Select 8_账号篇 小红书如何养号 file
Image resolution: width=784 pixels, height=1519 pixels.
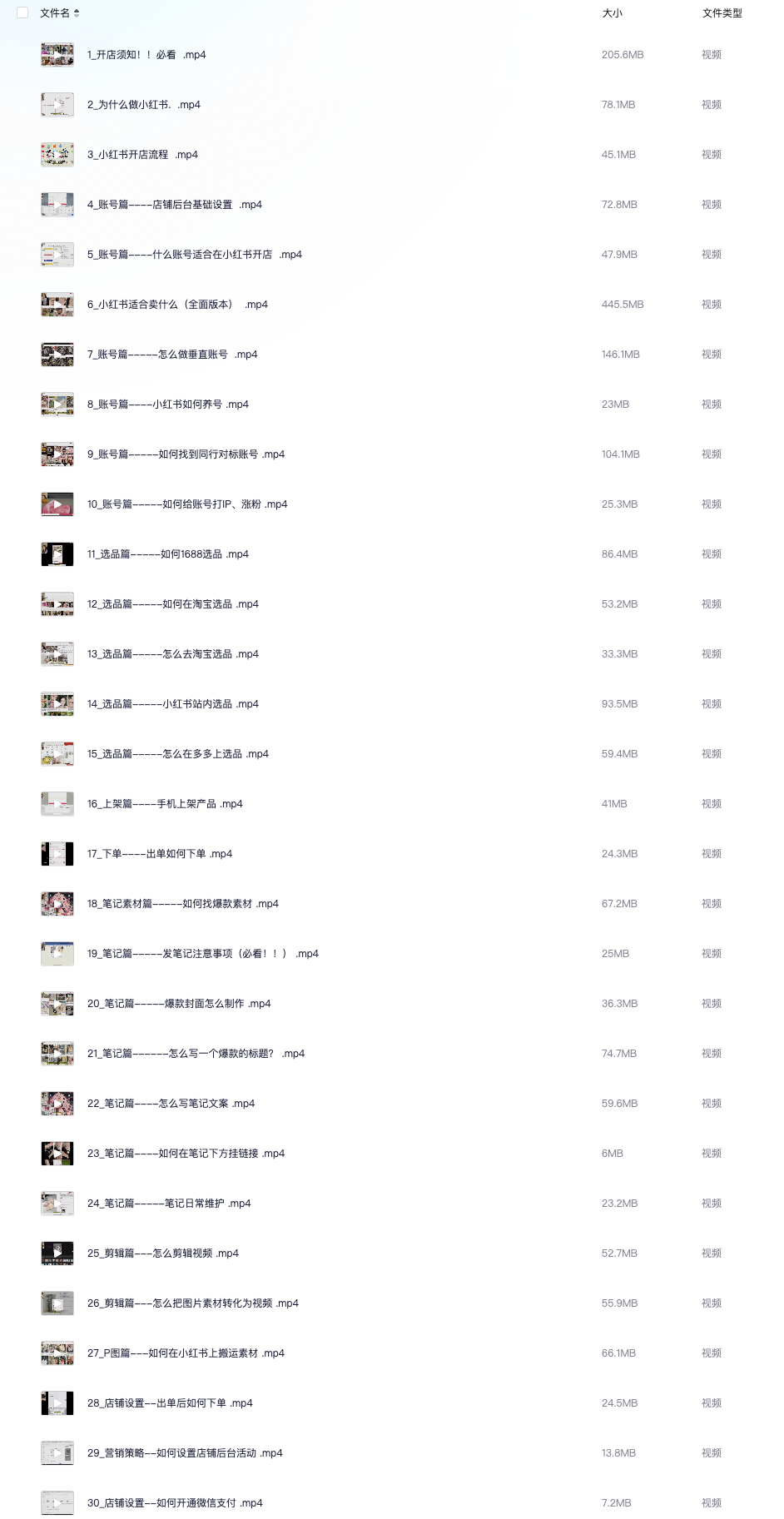167,405
